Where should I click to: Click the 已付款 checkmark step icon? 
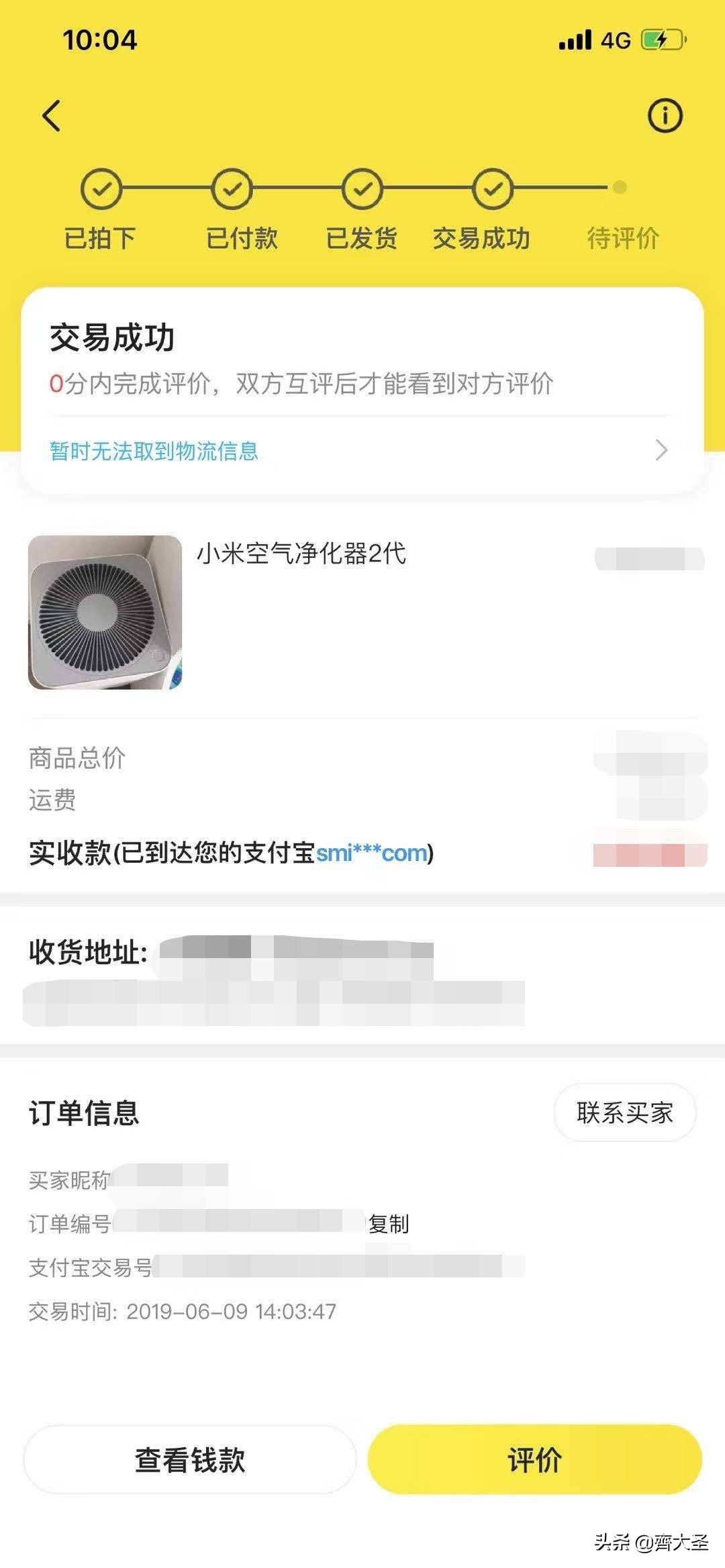(232, 189)
